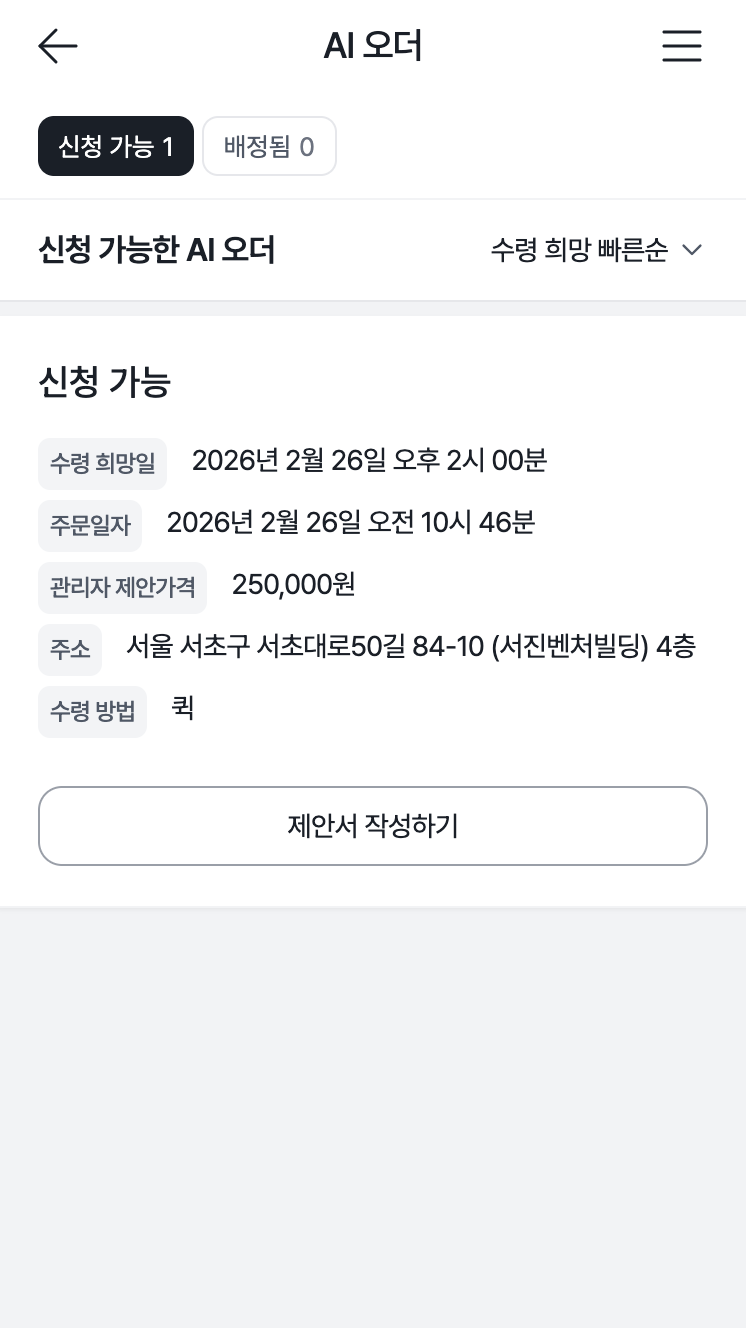The height and width of the screenshot is (1328, 746).
Task: Click the 250,000원 suggested price
Action: pyautogui.click(x=292, y=587)
